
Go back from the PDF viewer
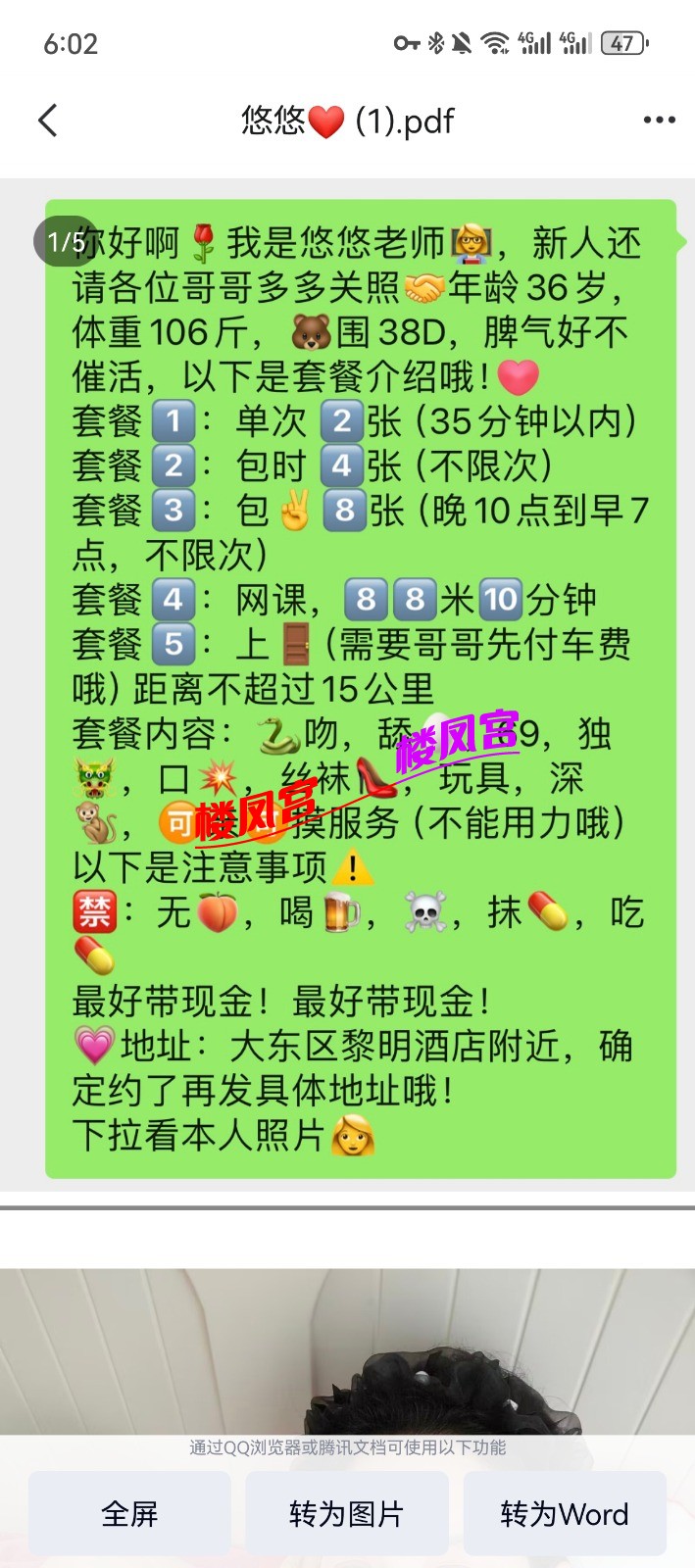tap(47, 121)
